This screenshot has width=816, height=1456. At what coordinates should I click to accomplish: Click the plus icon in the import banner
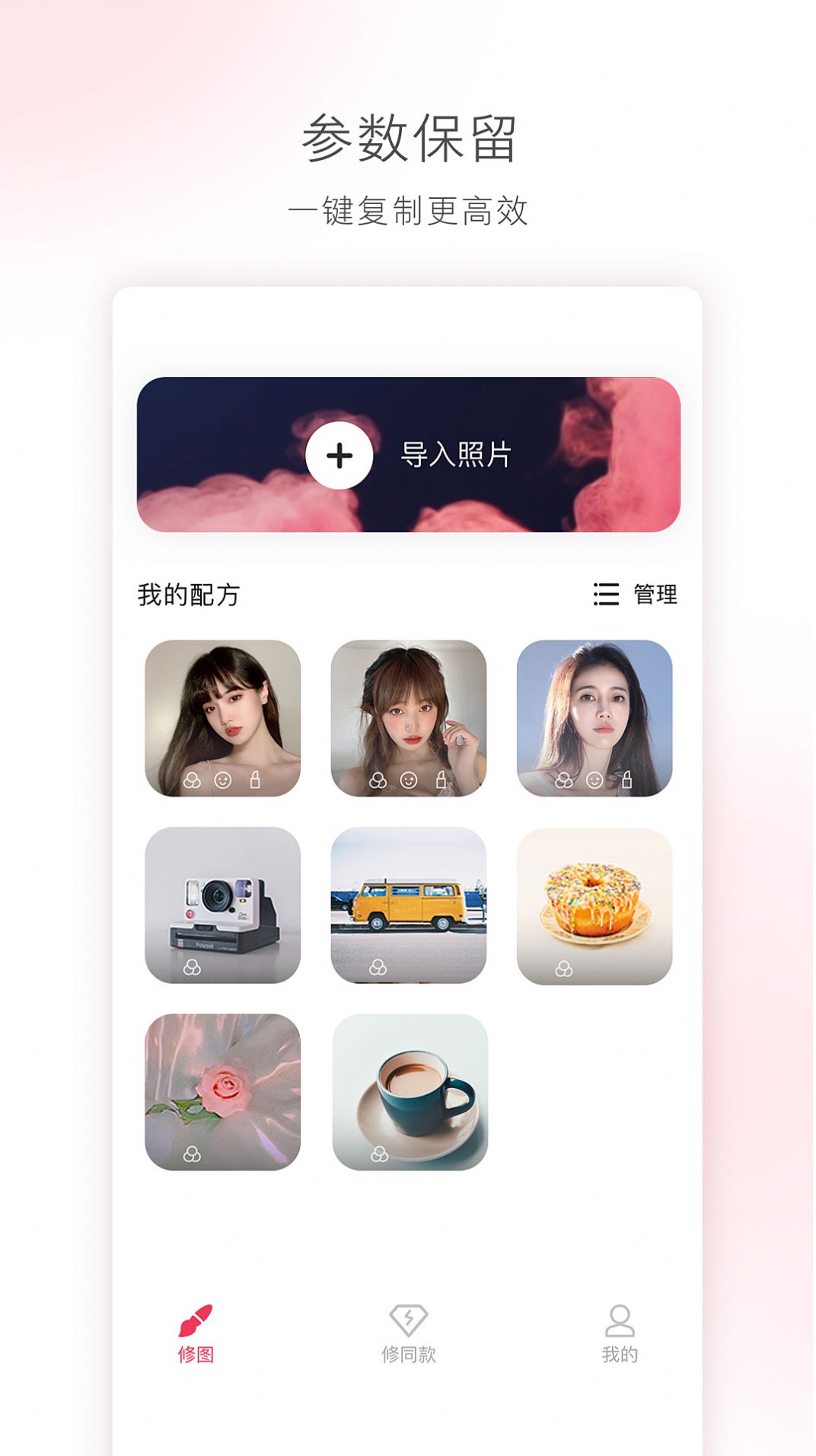tap(339, 455)
